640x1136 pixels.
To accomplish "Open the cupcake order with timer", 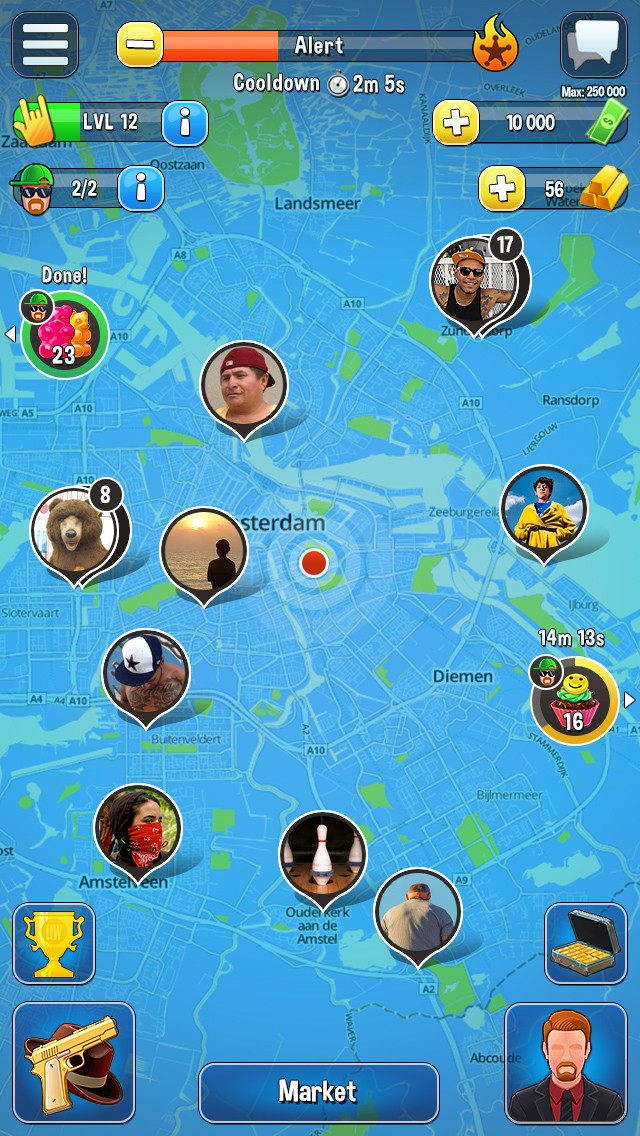I will 574,700.
